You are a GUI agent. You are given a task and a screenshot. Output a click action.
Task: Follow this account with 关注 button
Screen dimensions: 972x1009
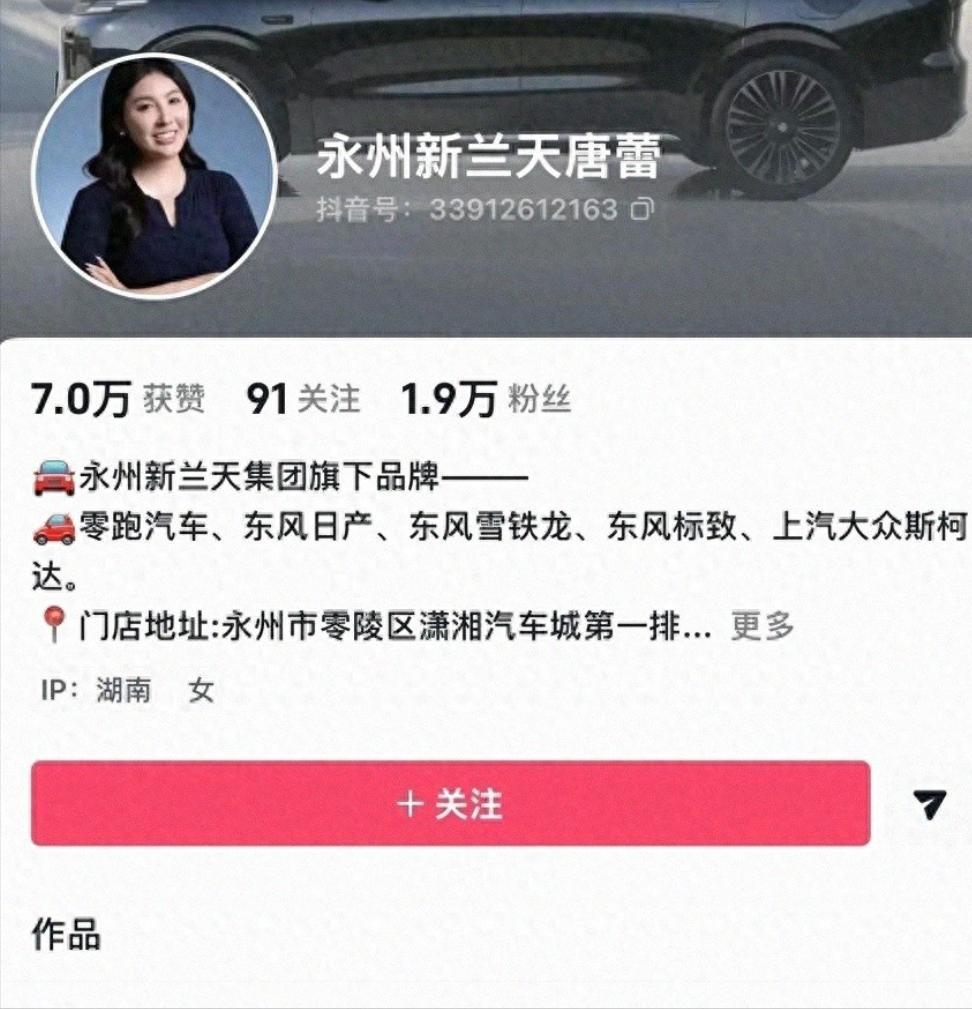pos(450,804)
